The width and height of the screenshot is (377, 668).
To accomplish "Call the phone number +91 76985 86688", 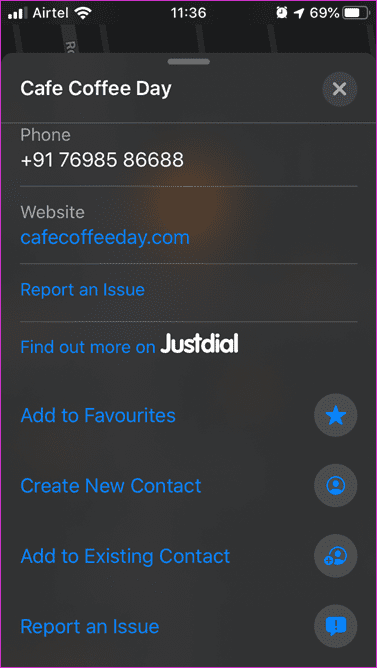I will coord(102,160).
